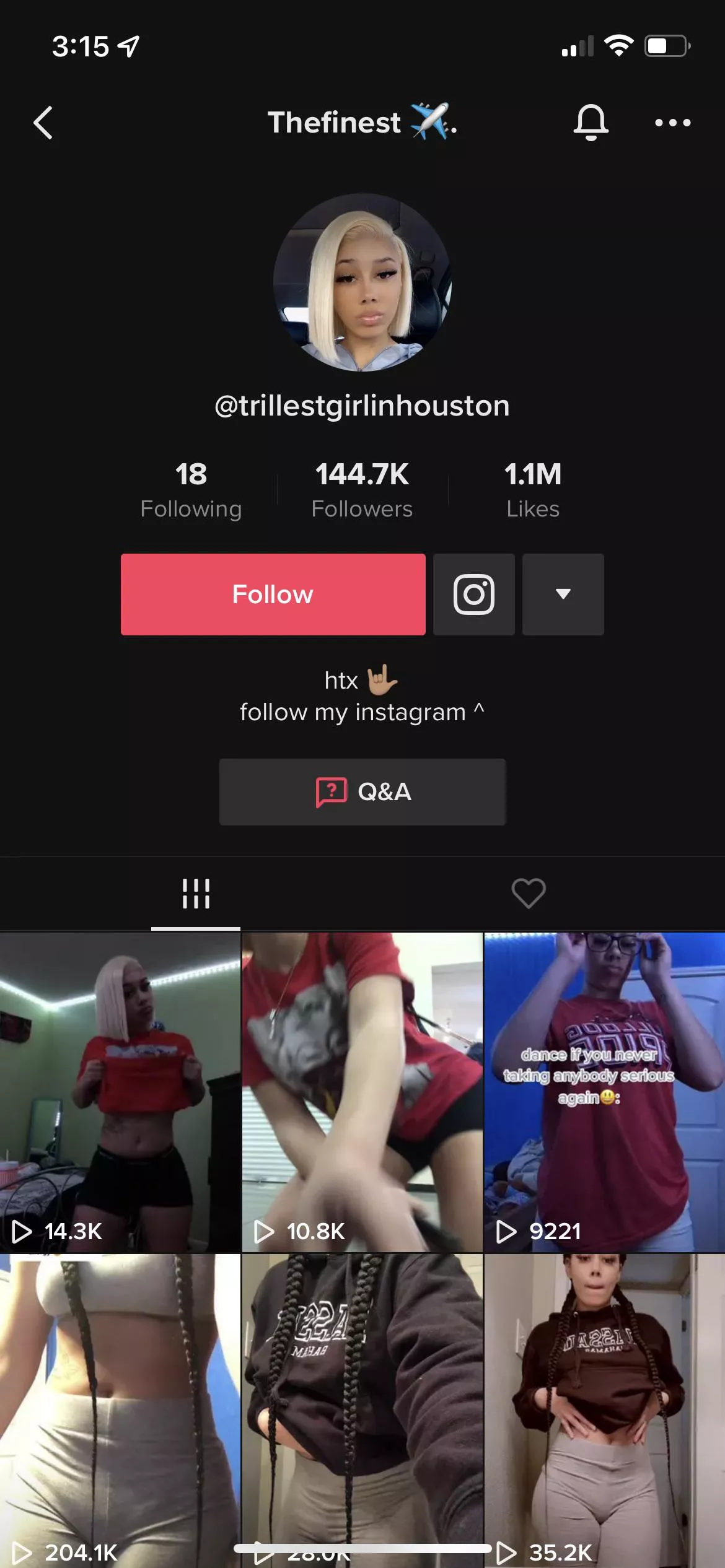
Task: Follow the Thefinest account
Action: 273,594
